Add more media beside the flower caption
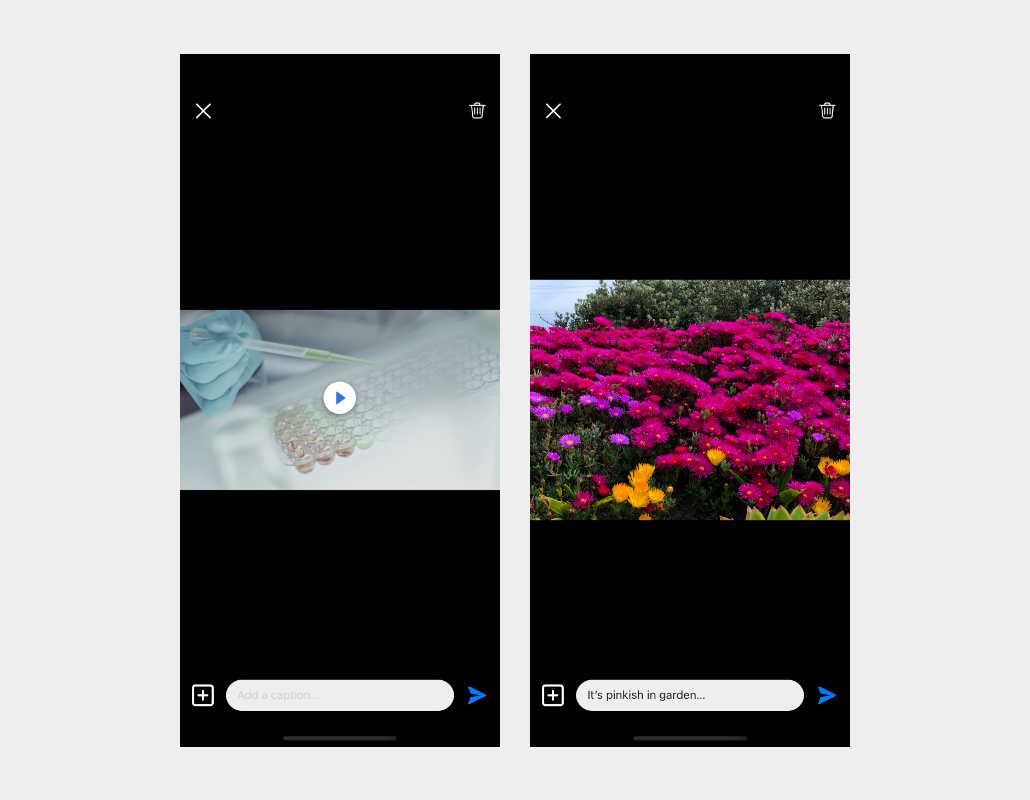Viewport: 1030px width, 800px height. (553, 695)
